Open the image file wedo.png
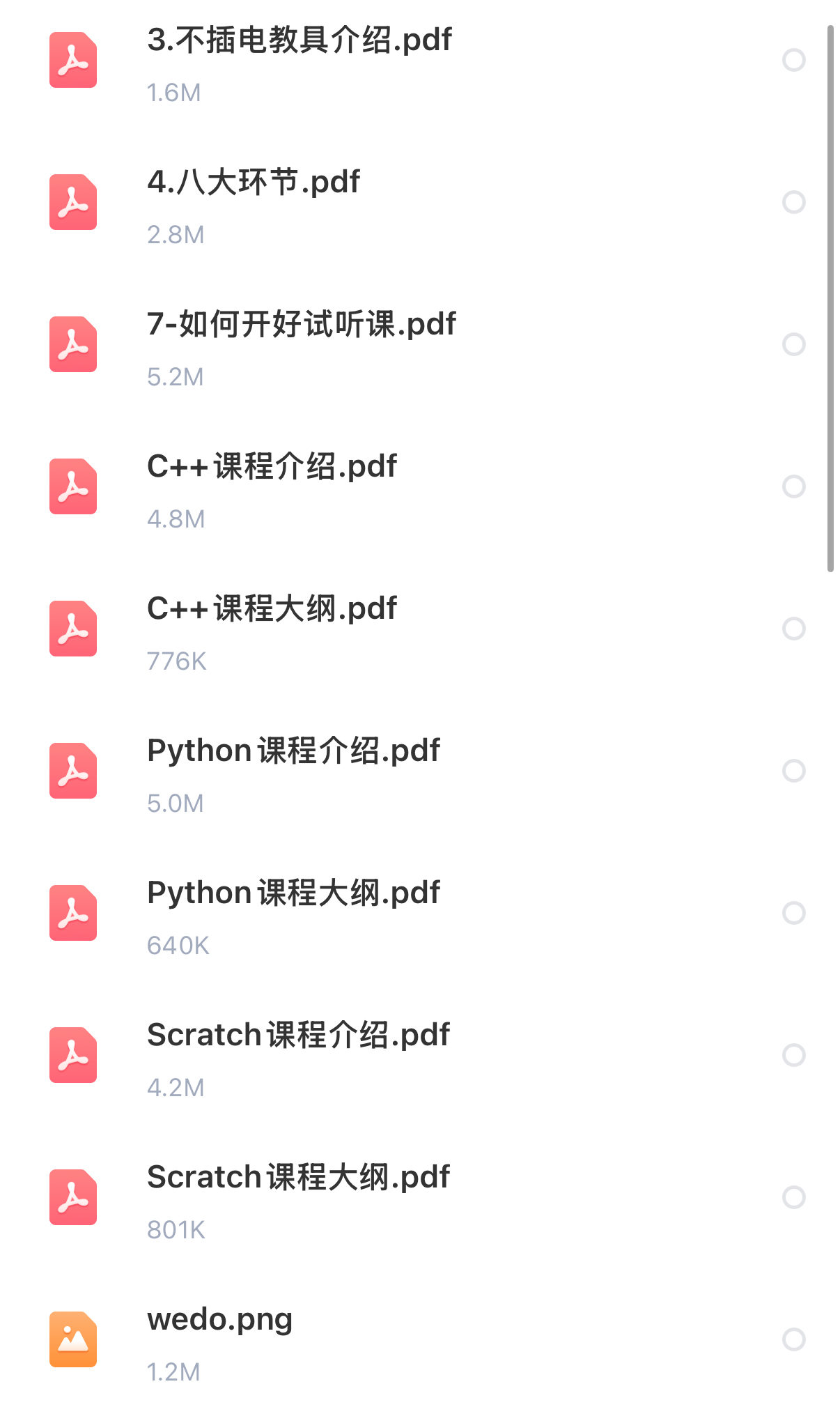Image resolution: width=840 pixels, height=1407 pixels. 219,1320
